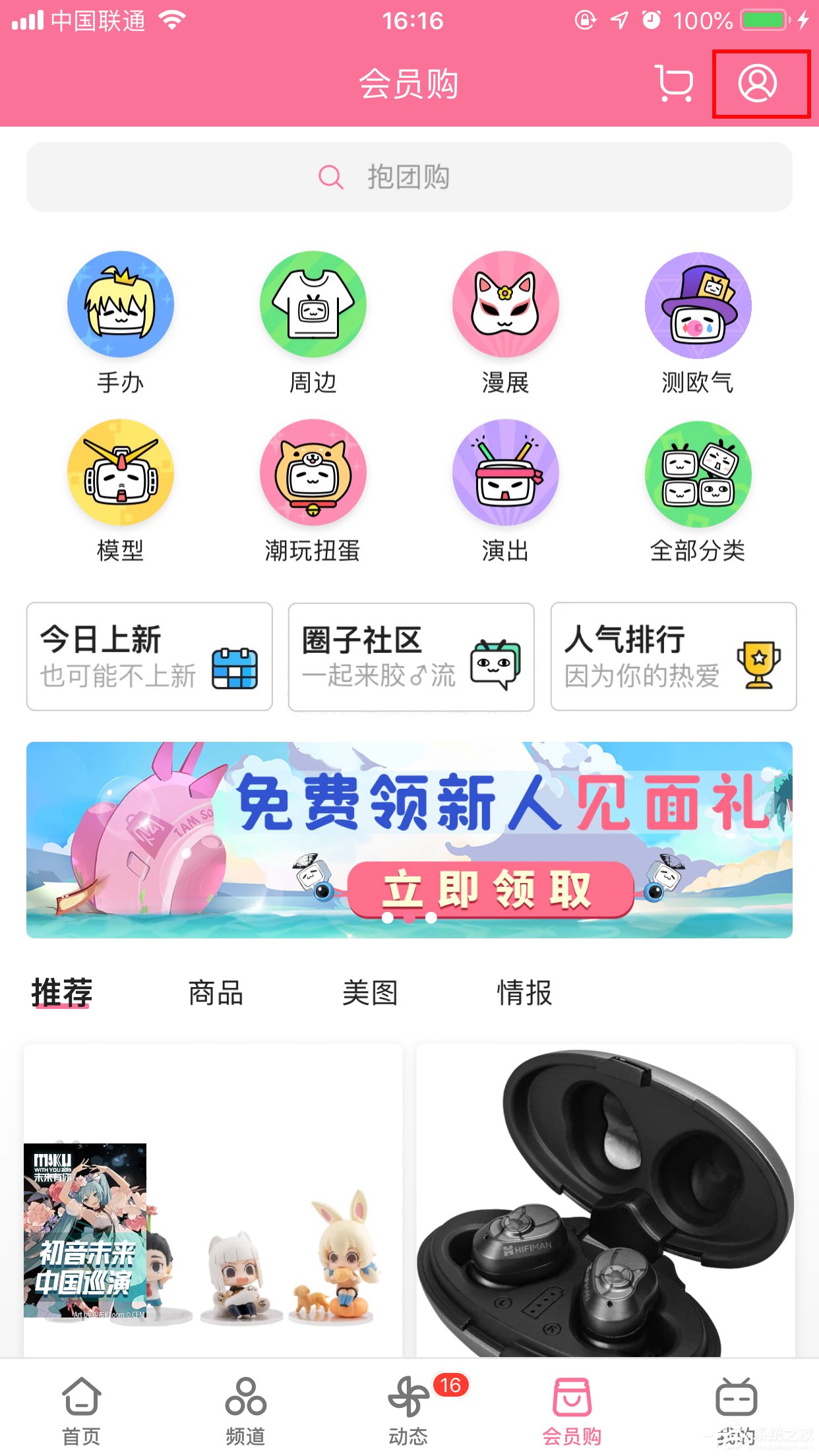Switch to the 商品 tab
The height and width of the screenshot is (1456, 819).
click(216, 993)
